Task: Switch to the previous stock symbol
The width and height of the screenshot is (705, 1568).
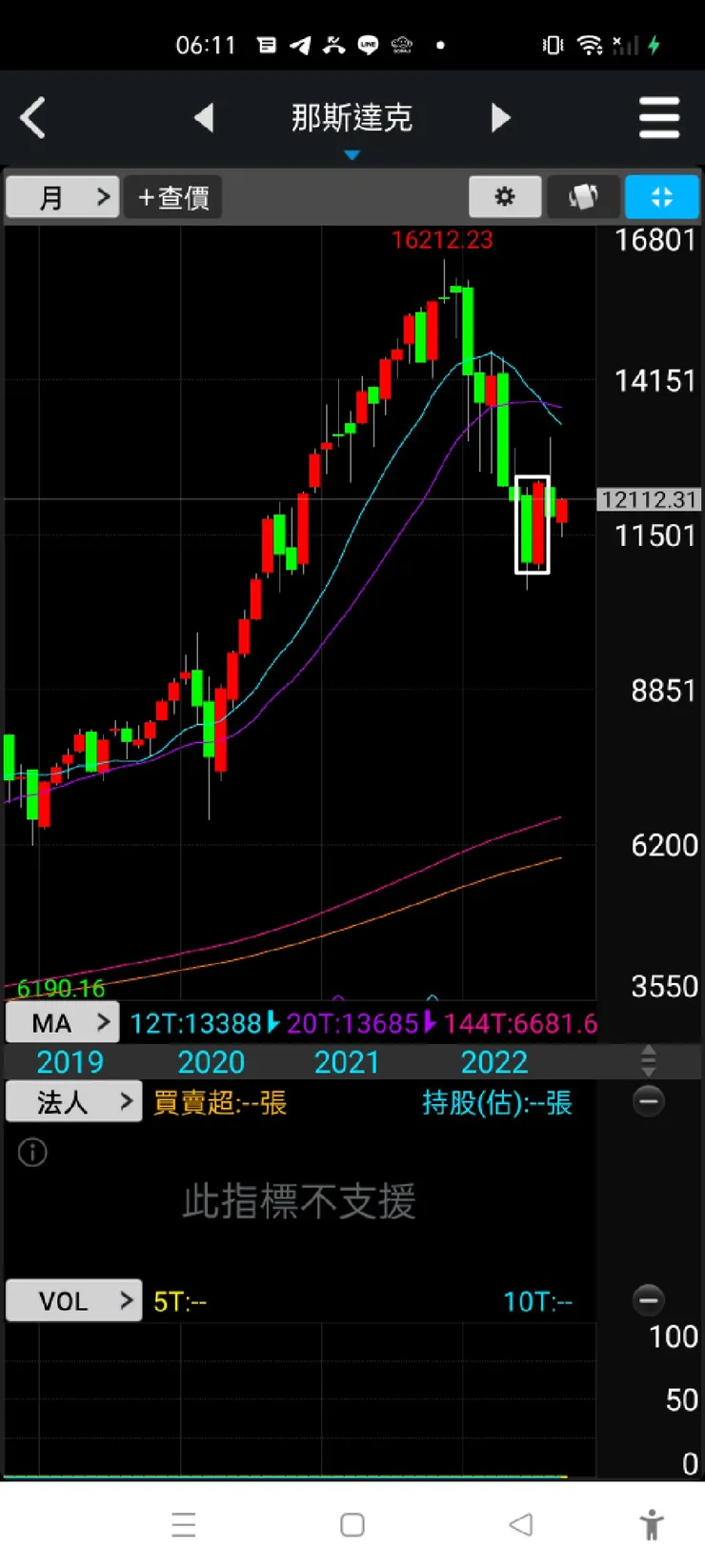Action: click(x=204, y=118)
